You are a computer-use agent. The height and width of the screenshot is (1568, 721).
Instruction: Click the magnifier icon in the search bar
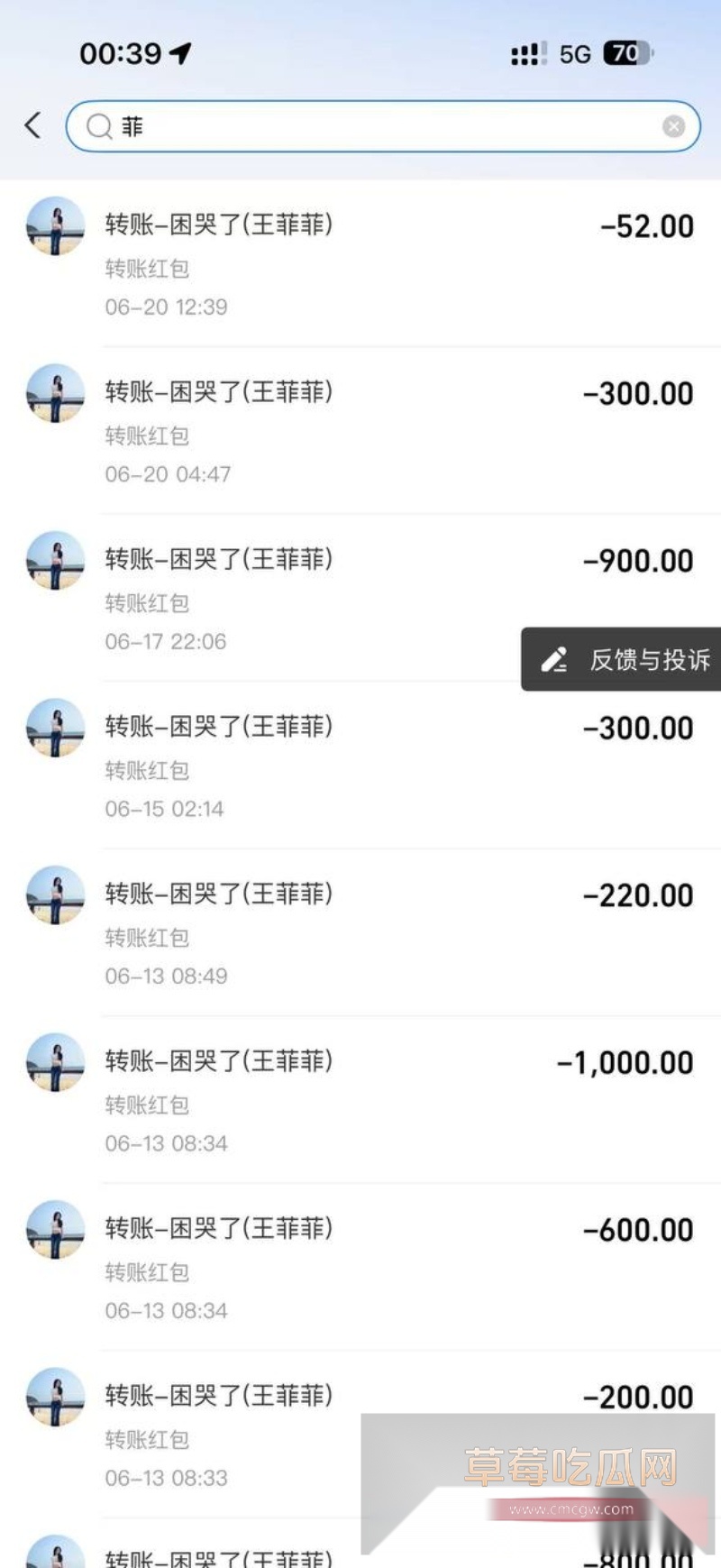pyautogui.click(x=100, y=126)
